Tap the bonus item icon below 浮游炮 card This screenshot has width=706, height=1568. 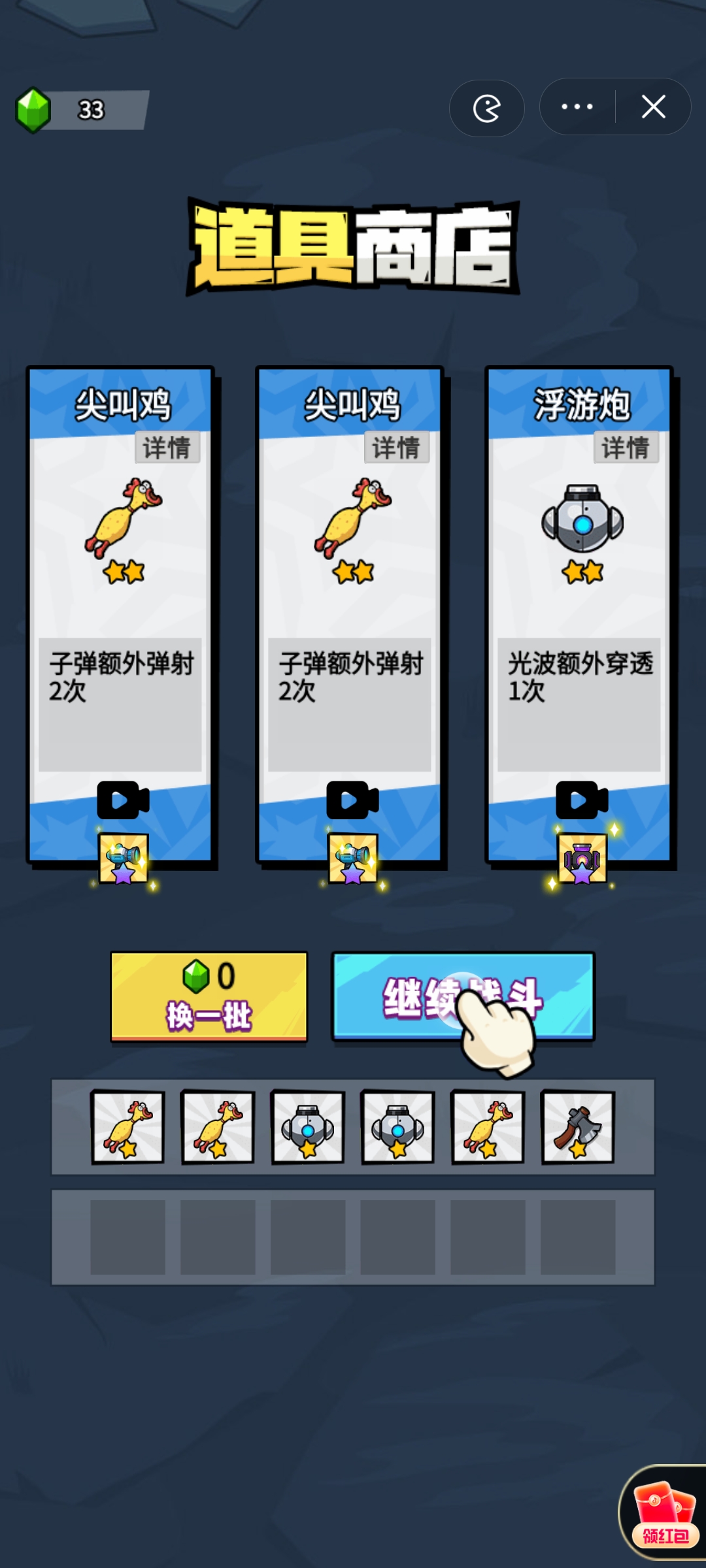[x=582, y=858]
